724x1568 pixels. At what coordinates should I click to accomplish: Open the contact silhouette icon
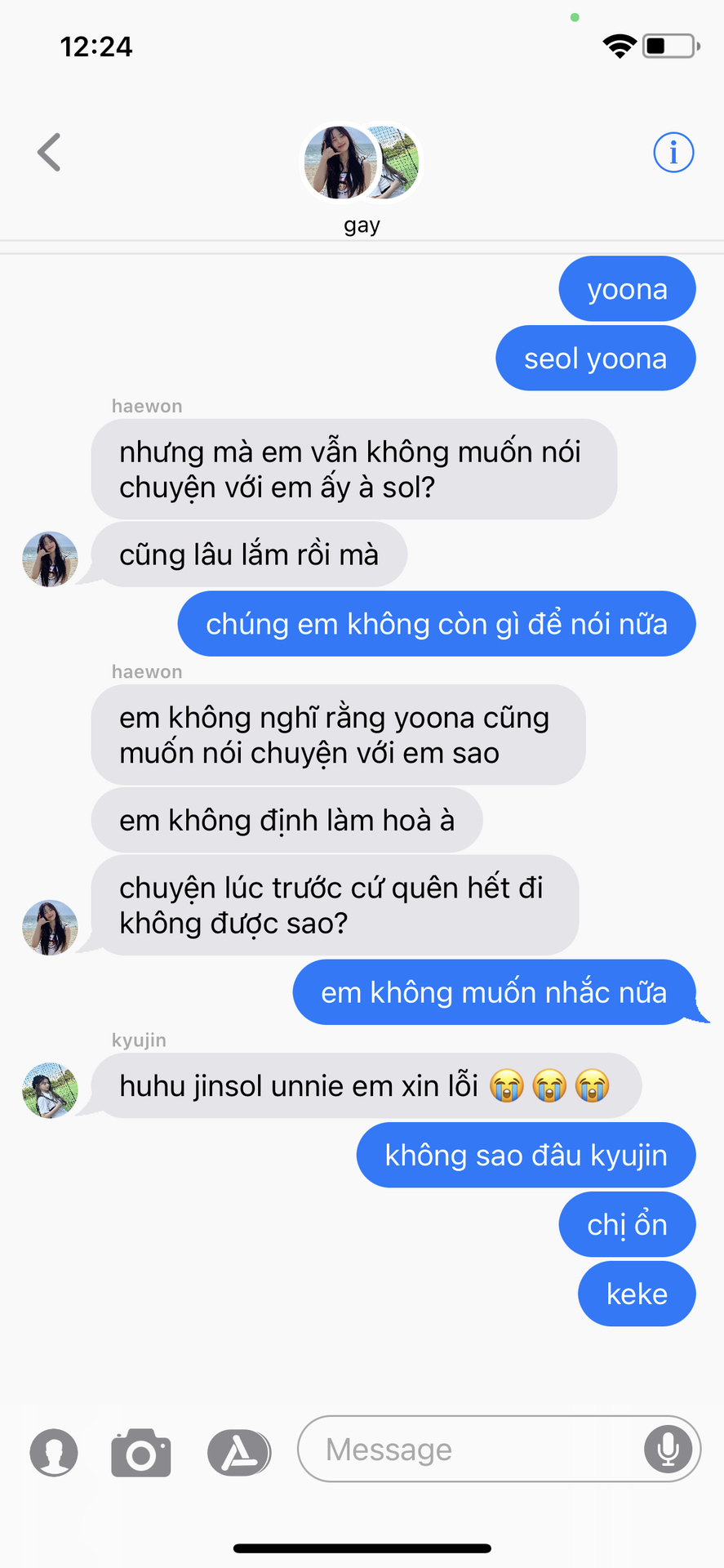click(x=54, y=1453)
